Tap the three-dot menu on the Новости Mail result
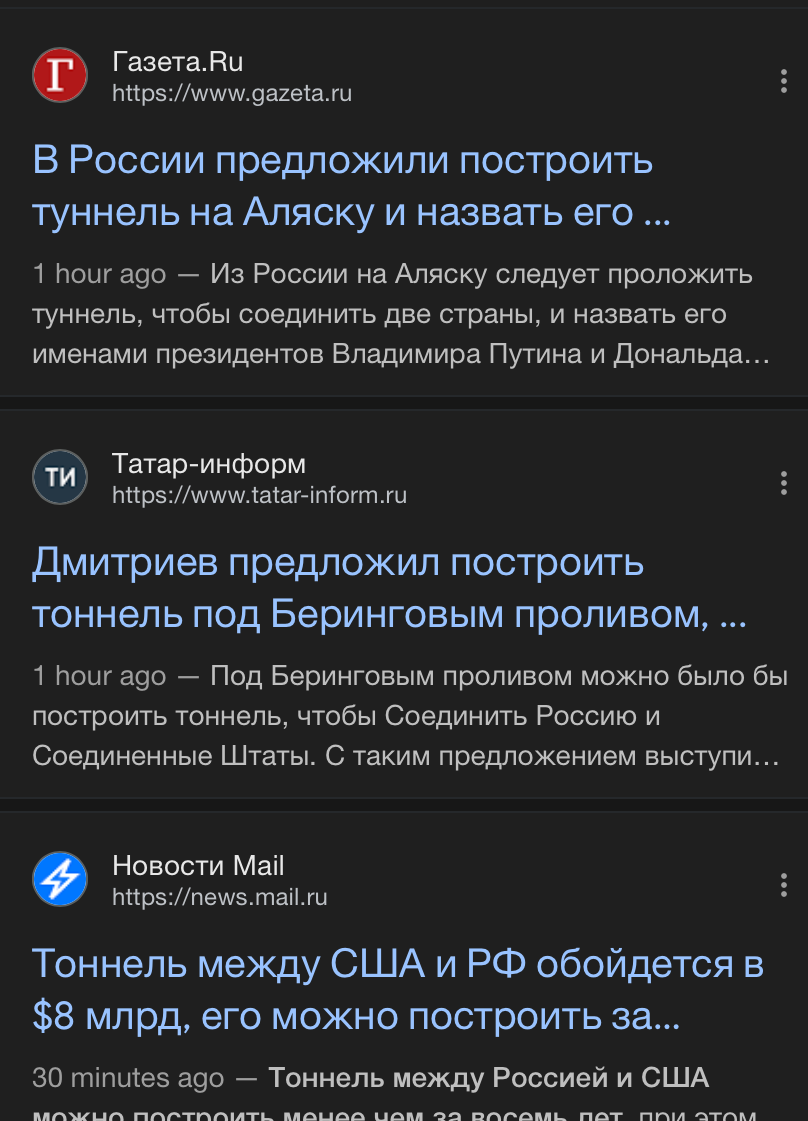This screenshot has height=1121, width=808. [783, 884]
